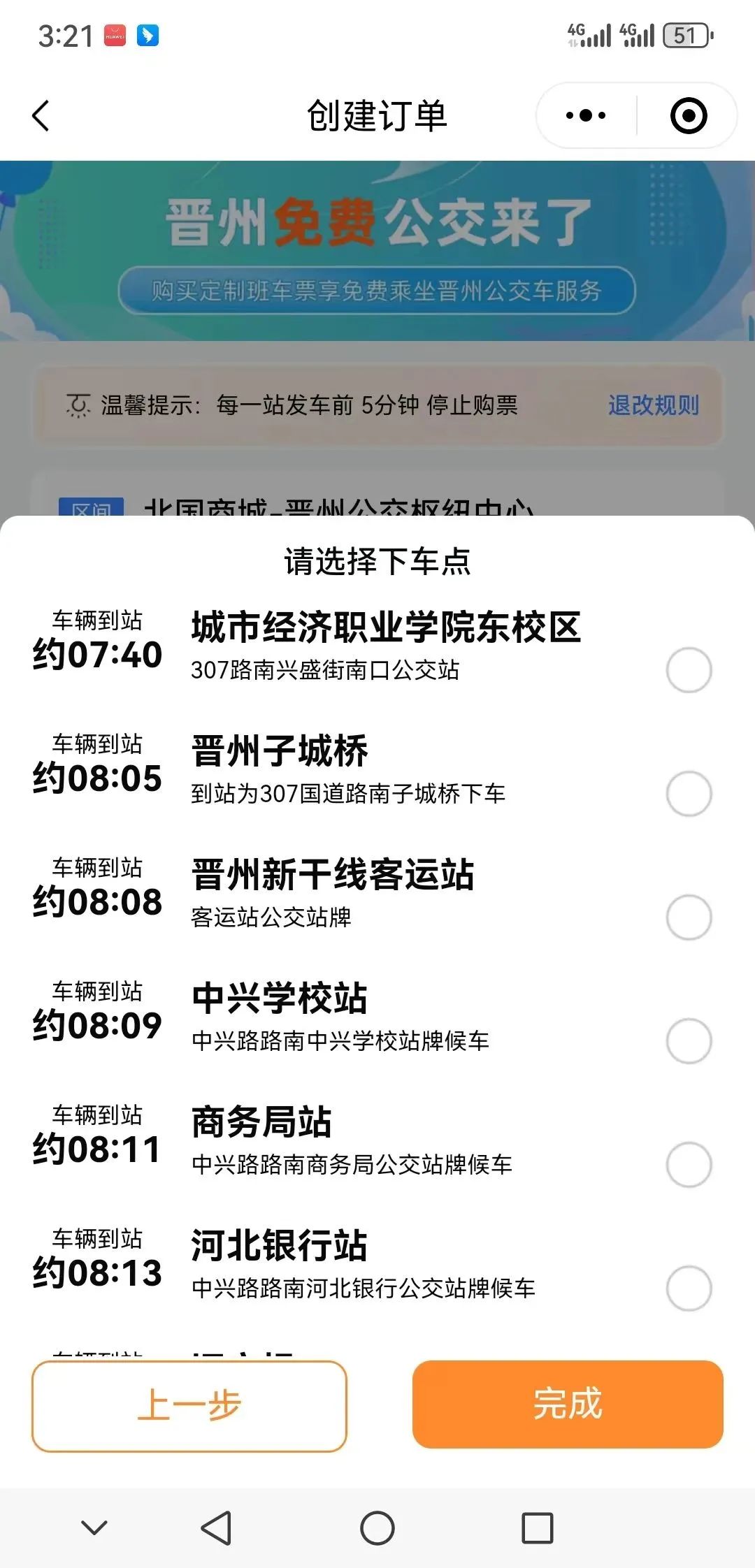The image size is (755, 1568).
Task: Close the mini program via target icon
Action: pyautogui.click(x=689, y=115)
